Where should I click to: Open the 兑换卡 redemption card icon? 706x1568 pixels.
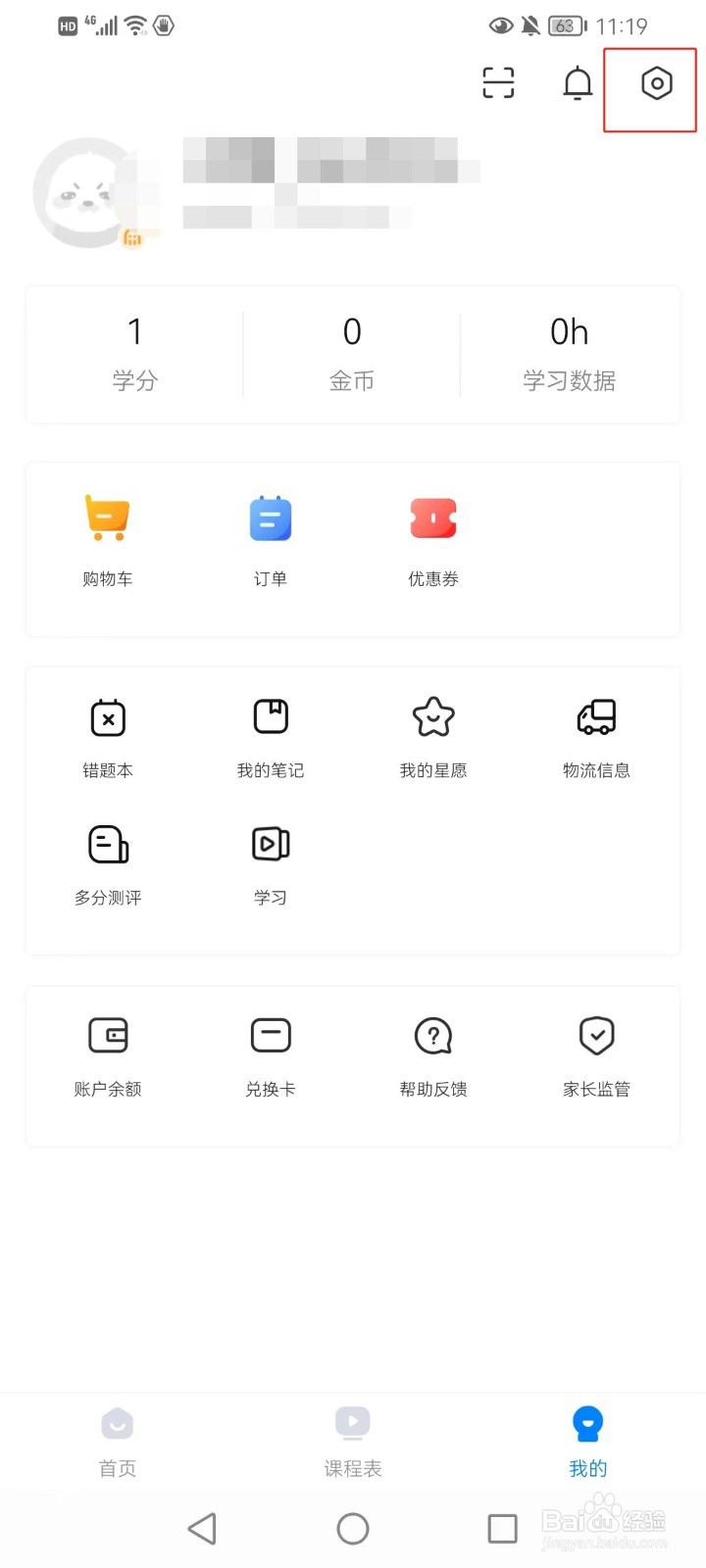coord(271,1035)
